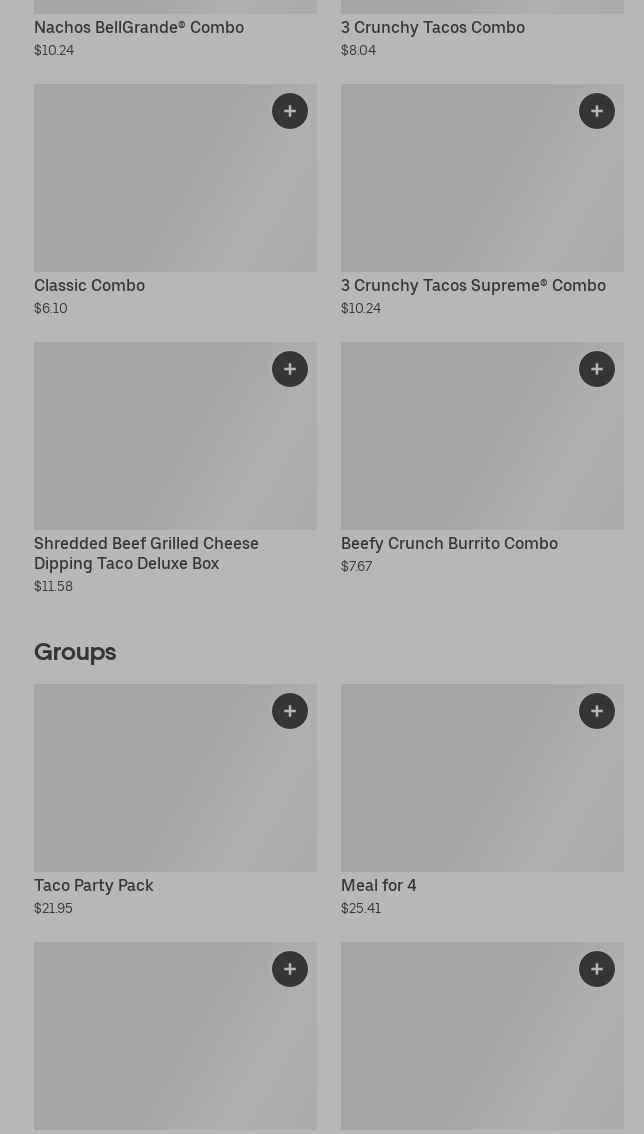Open 3 Crunchy Tacos Combo item
Screen dimensions: 644x1134
(433, 27)
